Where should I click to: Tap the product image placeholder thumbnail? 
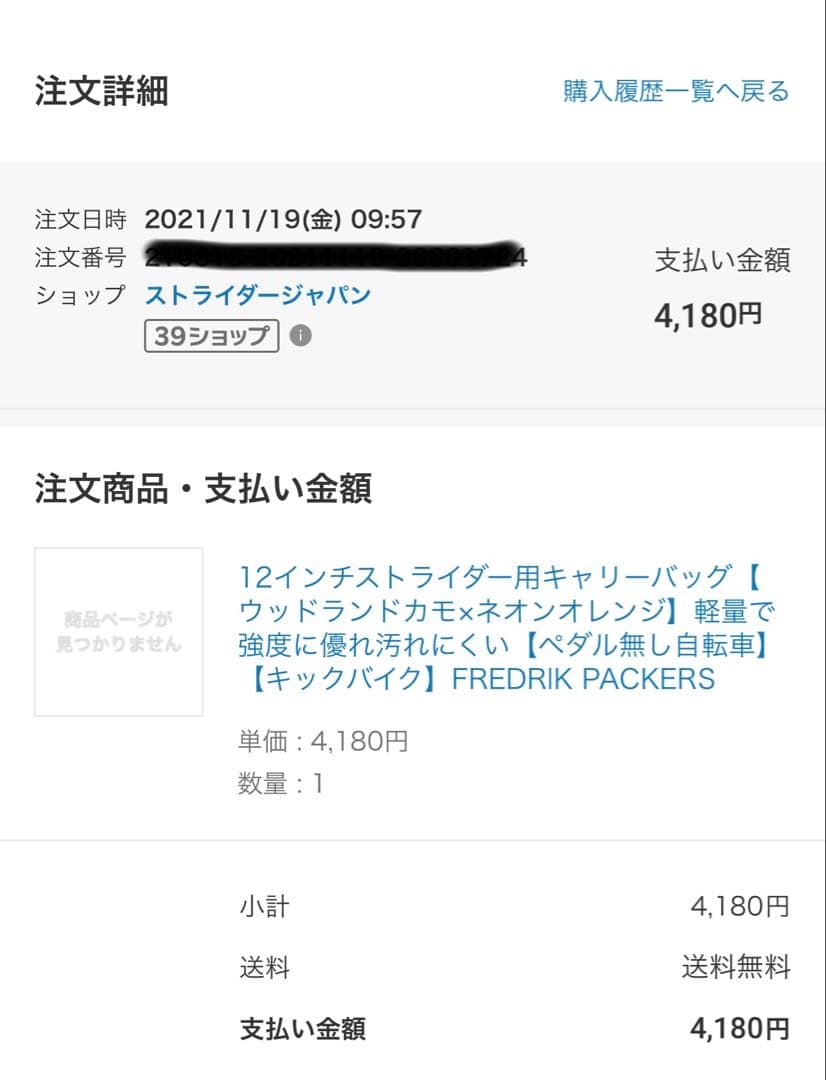pyautogui.click(x=119, y=632)
